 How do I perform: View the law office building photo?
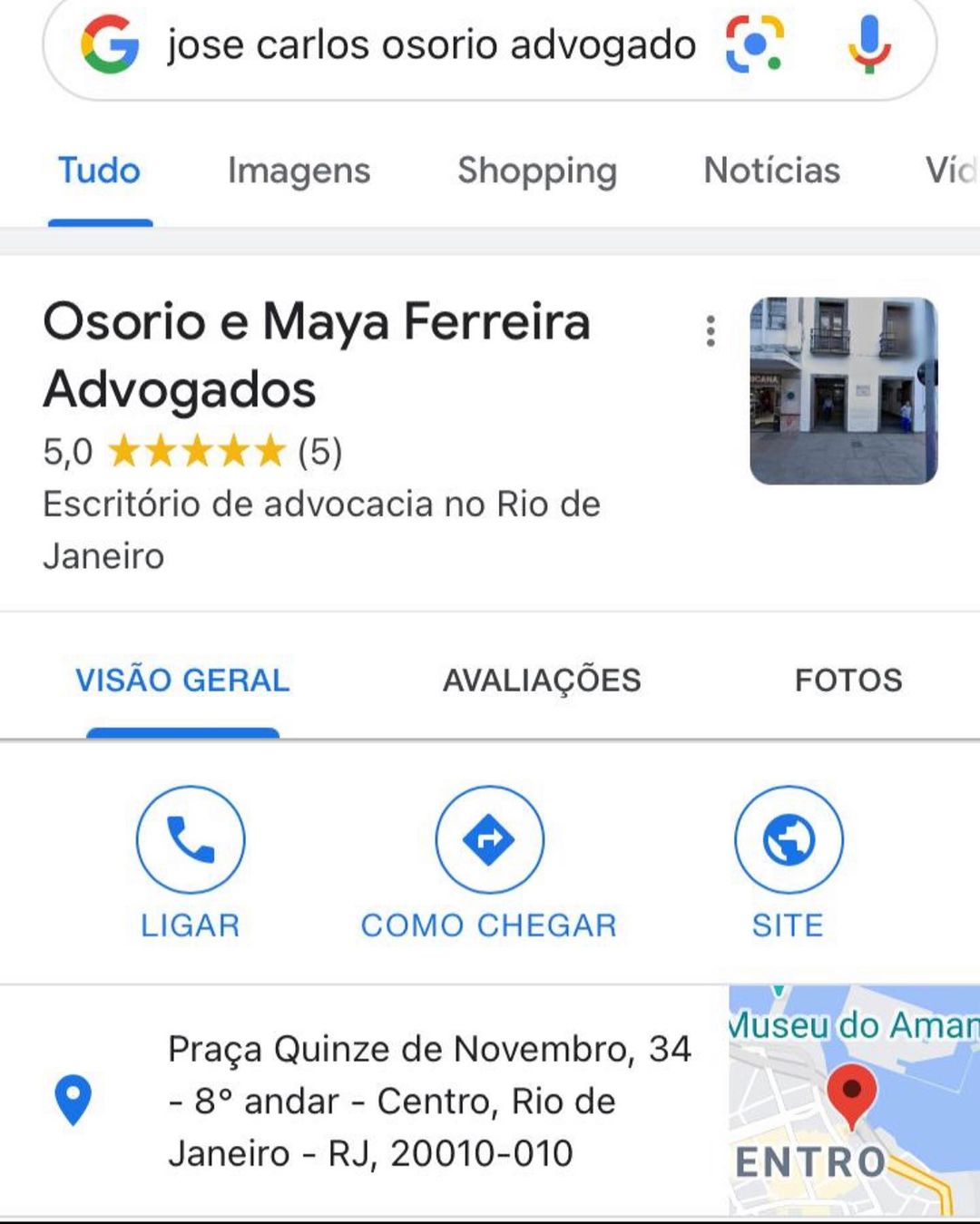843,390
